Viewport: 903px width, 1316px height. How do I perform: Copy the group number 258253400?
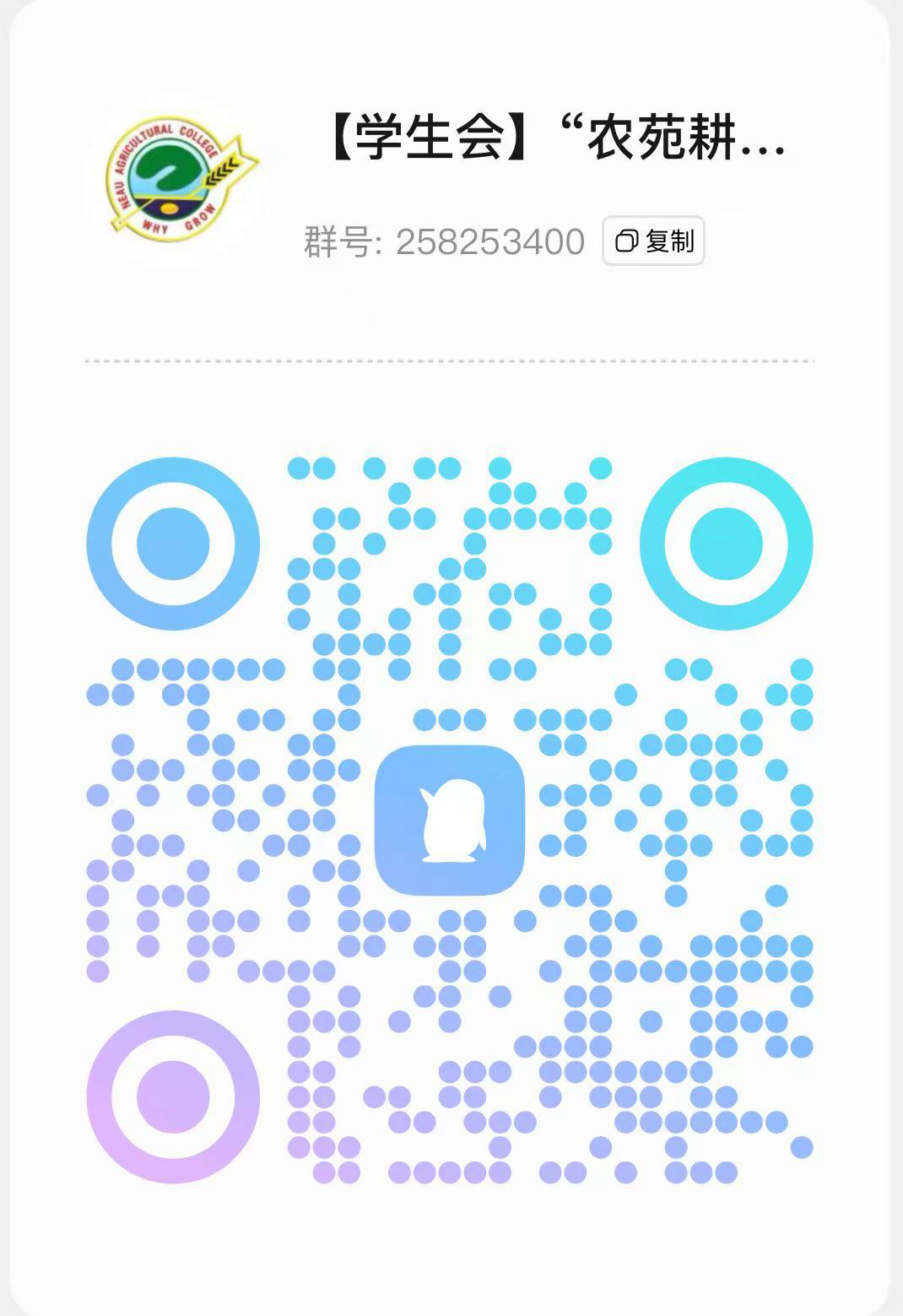[x=653, y=241]
